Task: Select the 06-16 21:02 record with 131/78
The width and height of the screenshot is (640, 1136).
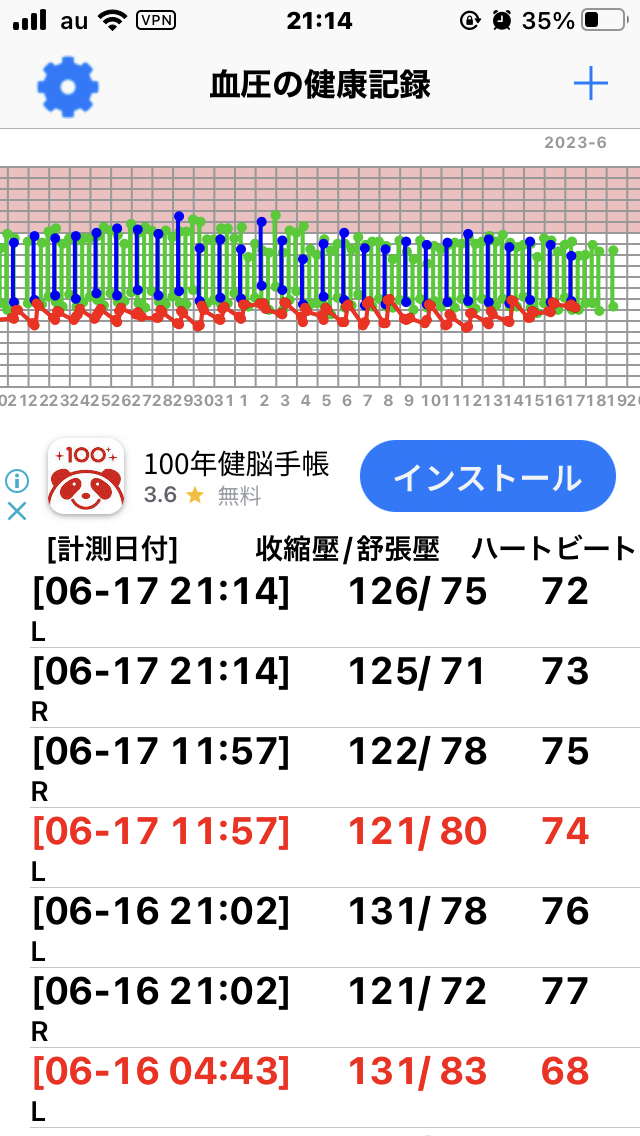Action: click(320, 928)
